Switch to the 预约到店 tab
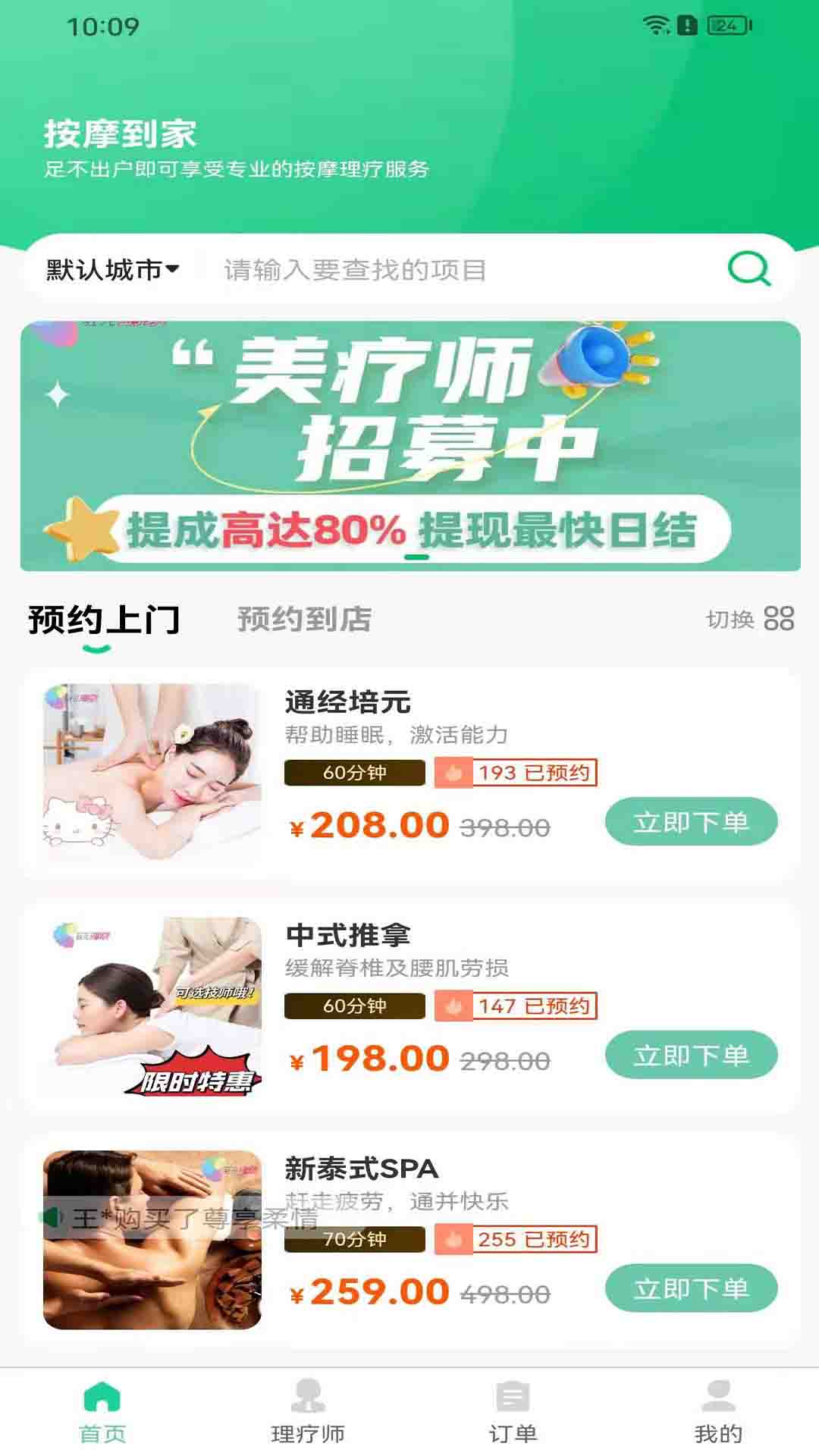This screenshot has height=1456, width=819. [x=304, y=620]
